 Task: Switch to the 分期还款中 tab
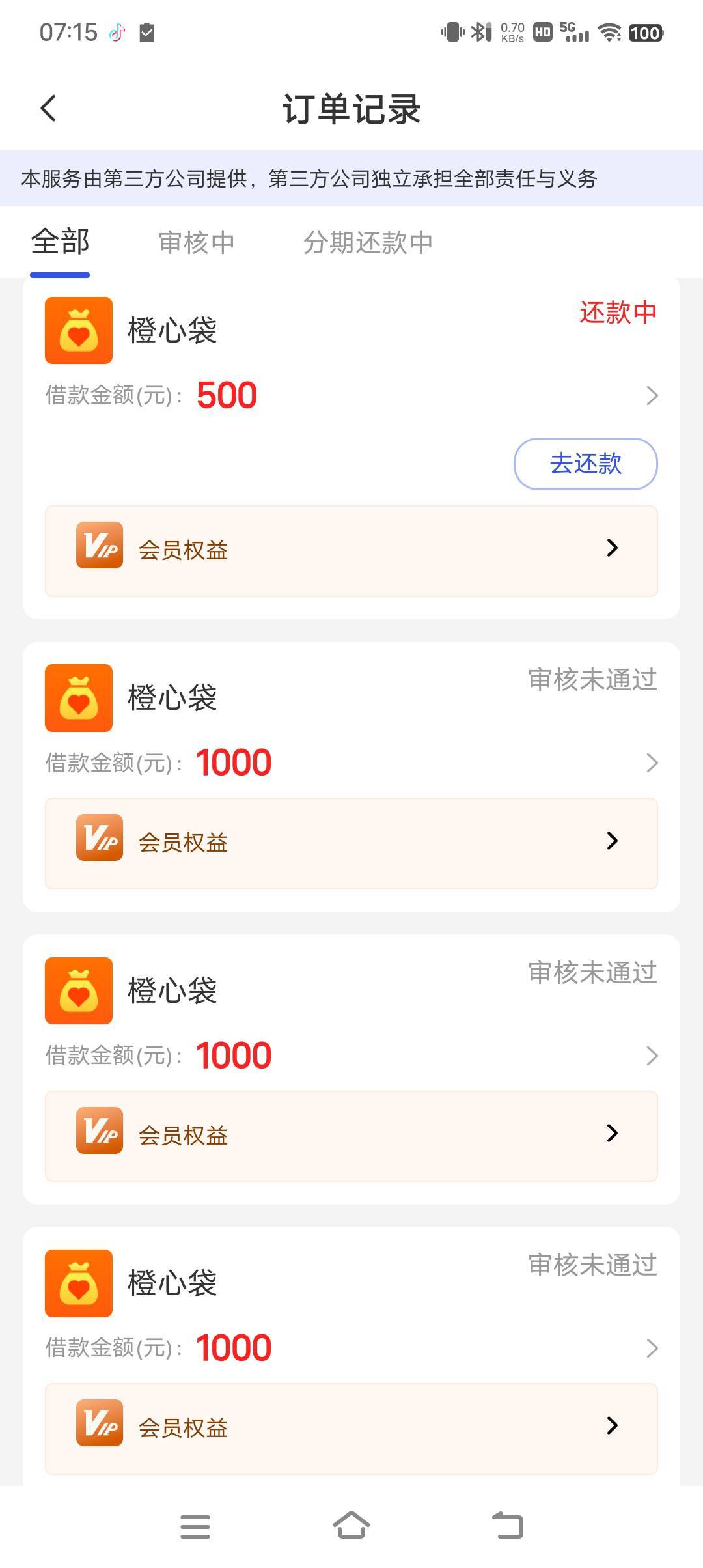[368, 242]
